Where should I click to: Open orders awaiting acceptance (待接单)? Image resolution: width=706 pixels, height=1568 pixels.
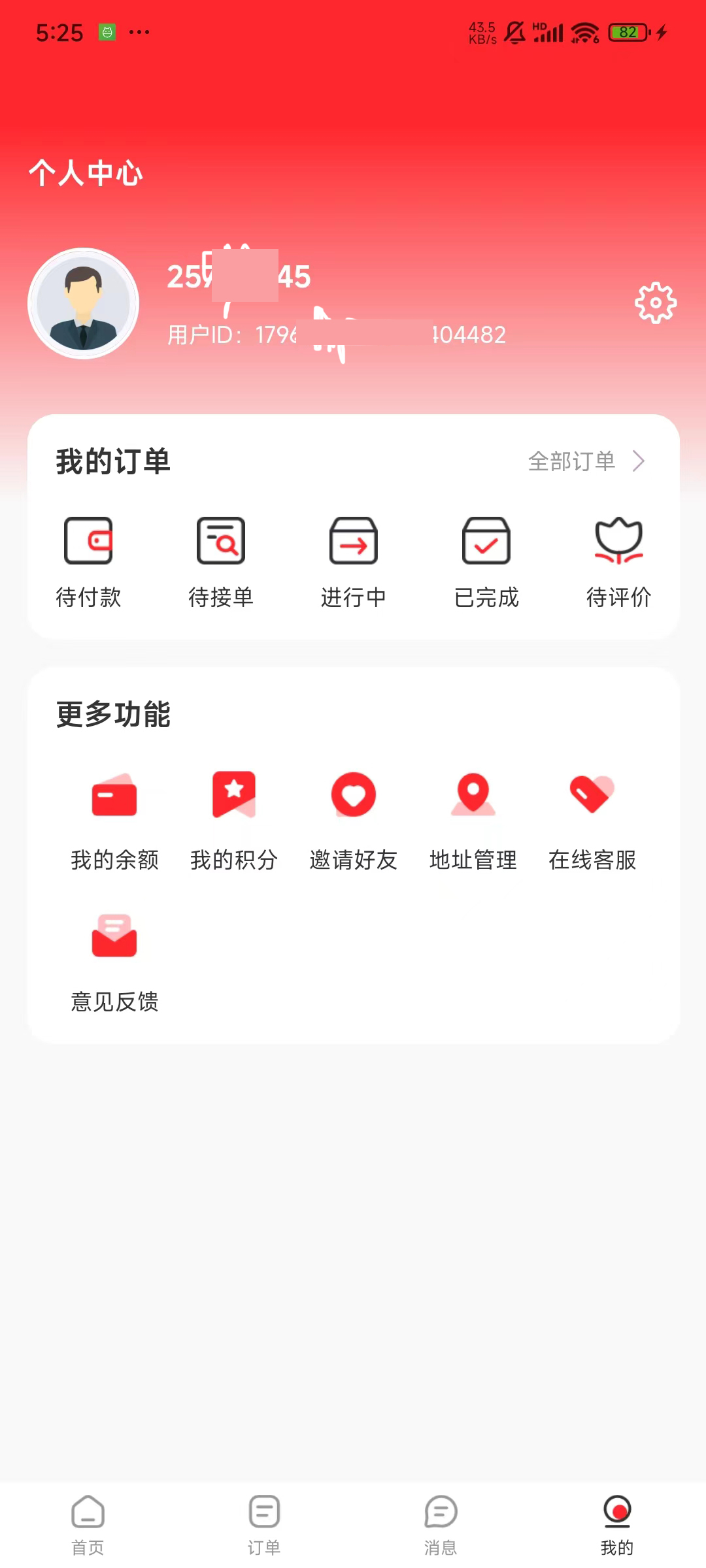(221, 561)
